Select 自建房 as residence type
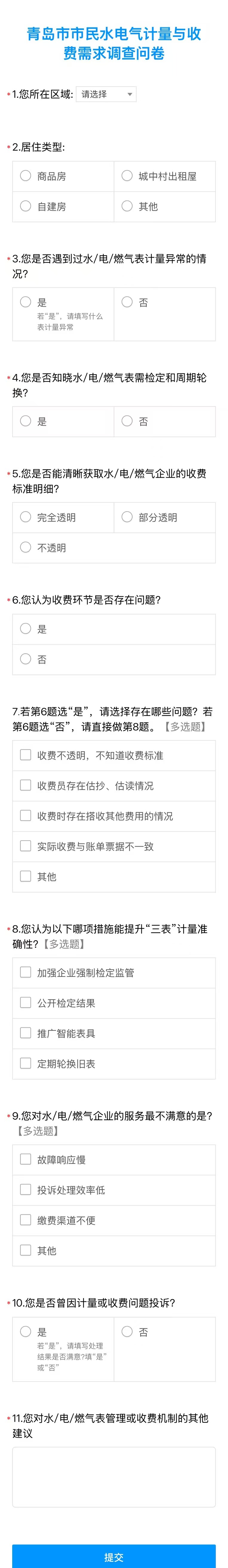The image size is (228, 1568). 26,206
